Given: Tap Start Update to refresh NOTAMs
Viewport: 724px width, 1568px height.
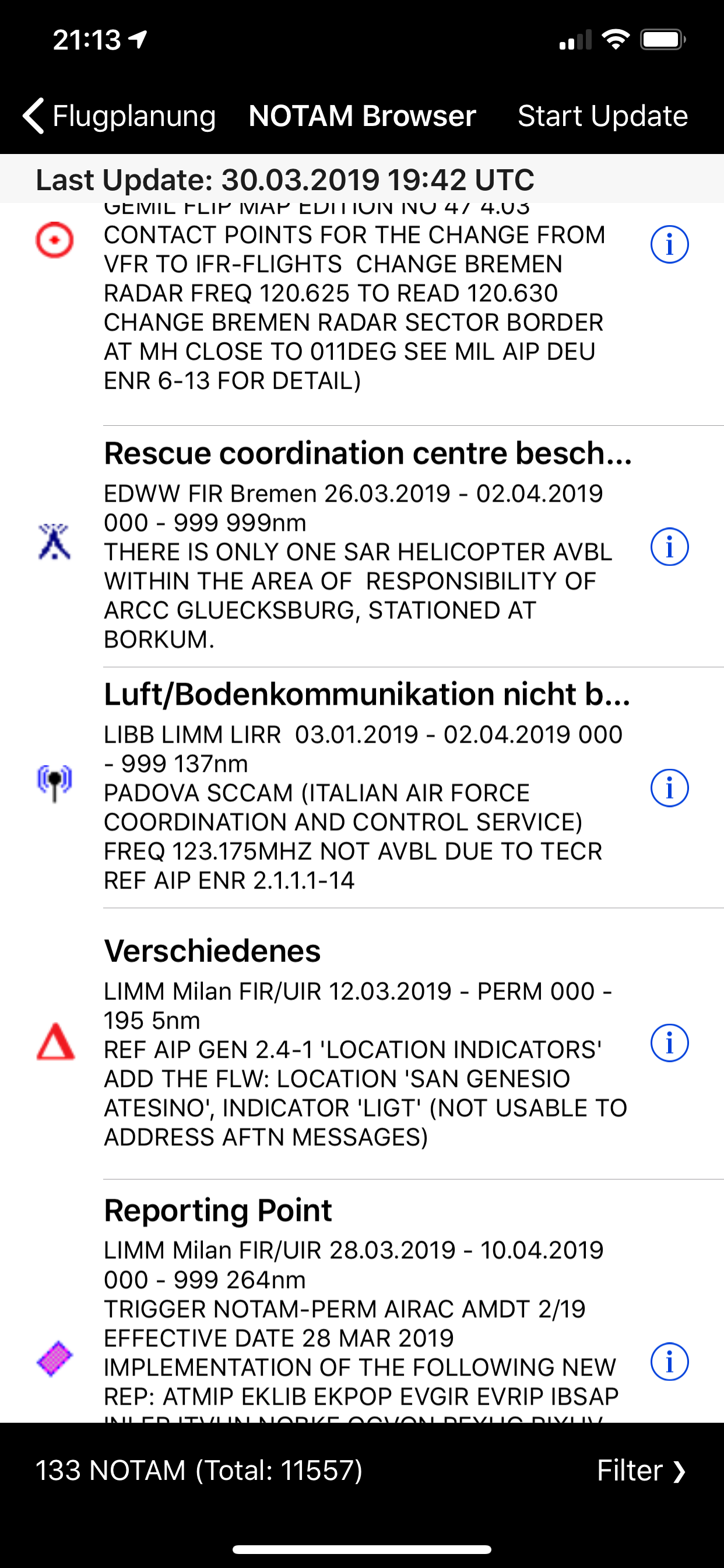Looking at the screenshot, I should 602,116.
